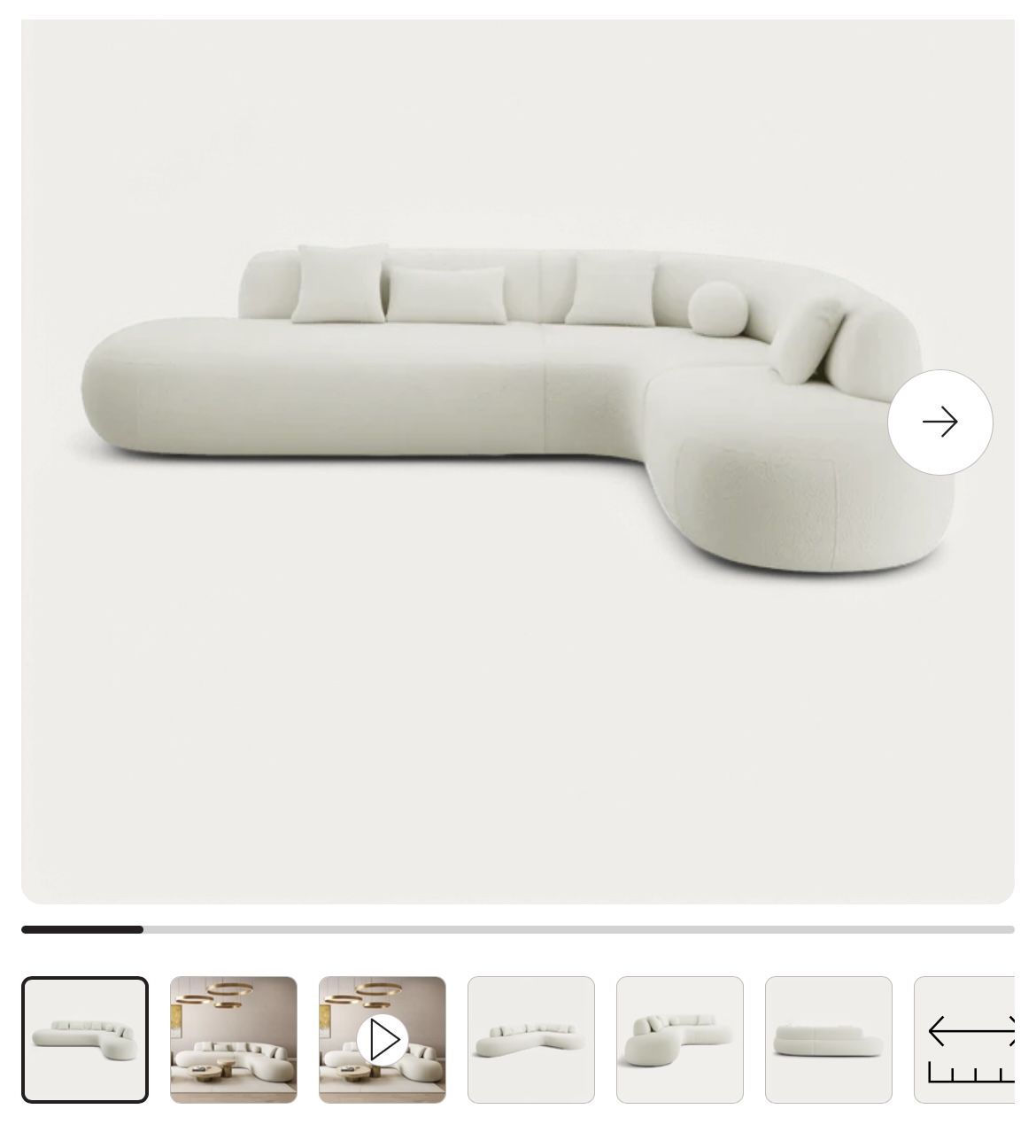Image resolution: width=1036 pixels, height=1148 pixels.
Task: Click the currently highlighted first thumbnail
Action: coord(88,1039)
